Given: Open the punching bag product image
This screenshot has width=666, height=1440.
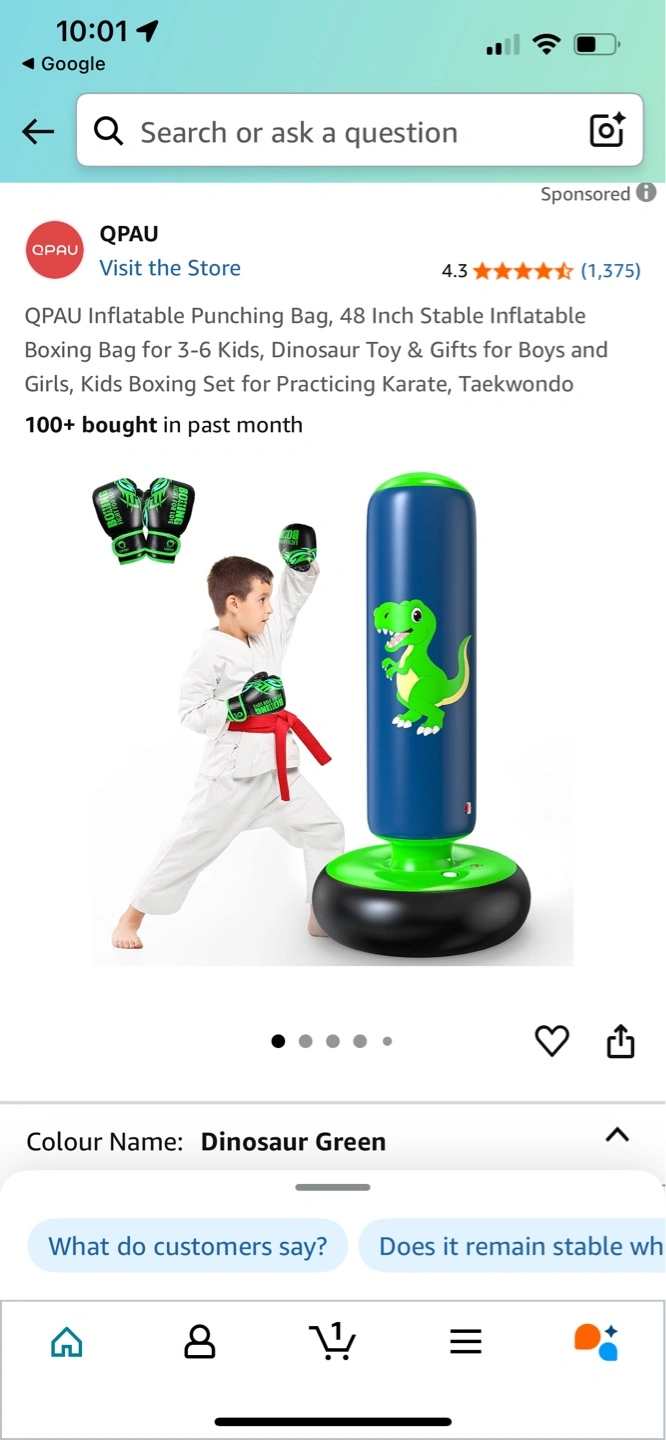Looking at the screenshot, I should pyautogui.click(x=333, y=717).
